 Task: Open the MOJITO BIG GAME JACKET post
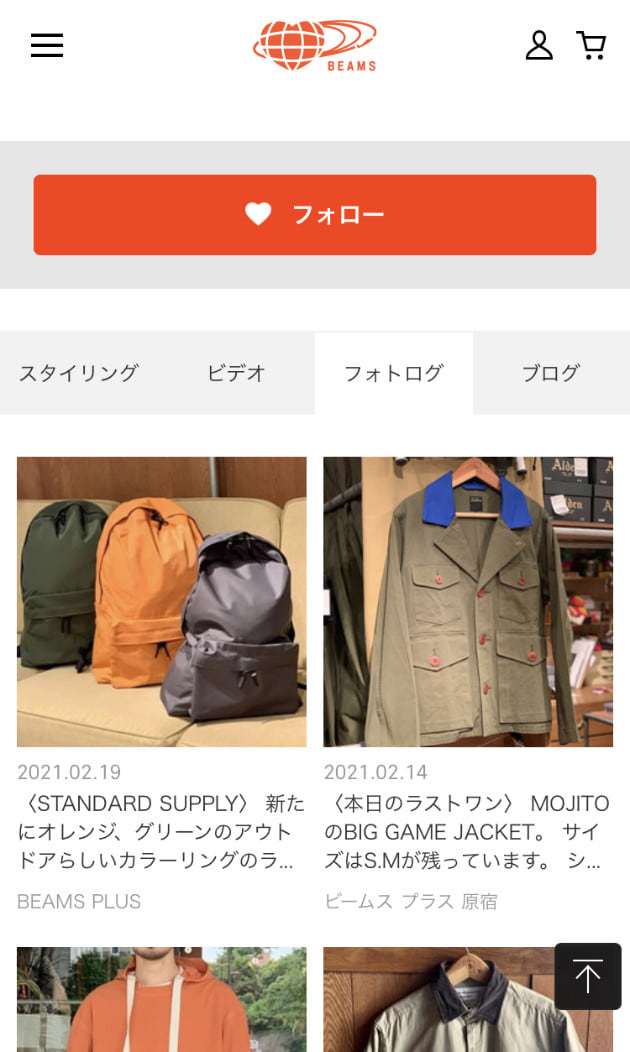coord(468,602)
